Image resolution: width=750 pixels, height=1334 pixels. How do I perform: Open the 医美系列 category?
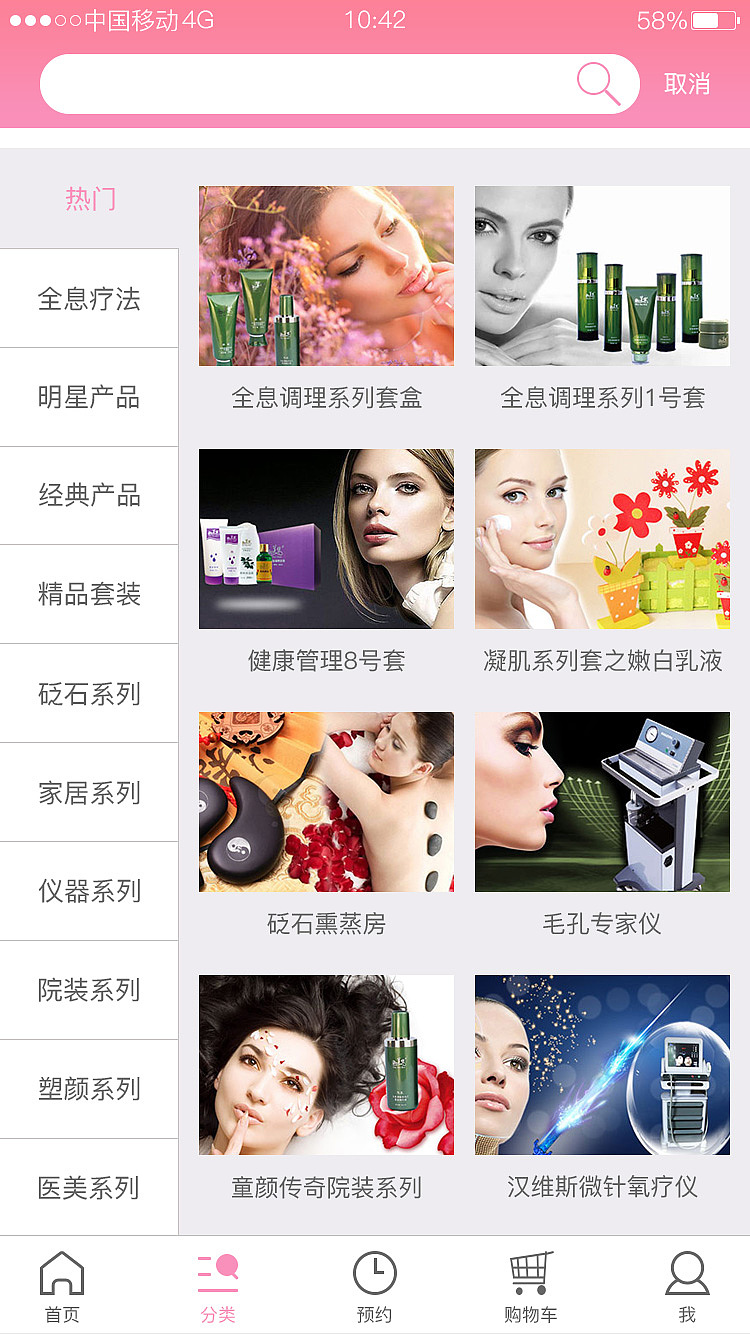pos(89,1187)
